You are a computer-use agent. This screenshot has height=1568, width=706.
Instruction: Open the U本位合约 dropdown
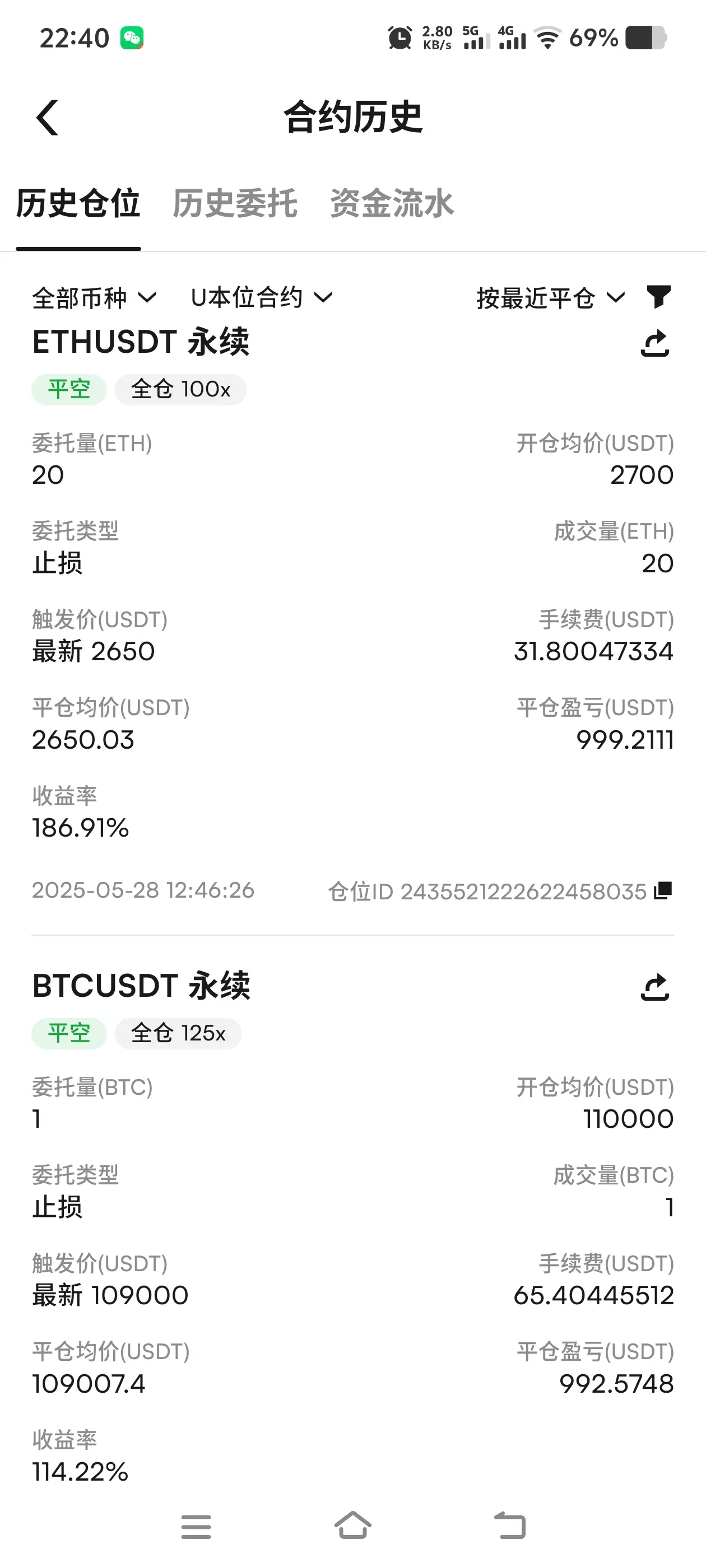[x=262, y=298]
